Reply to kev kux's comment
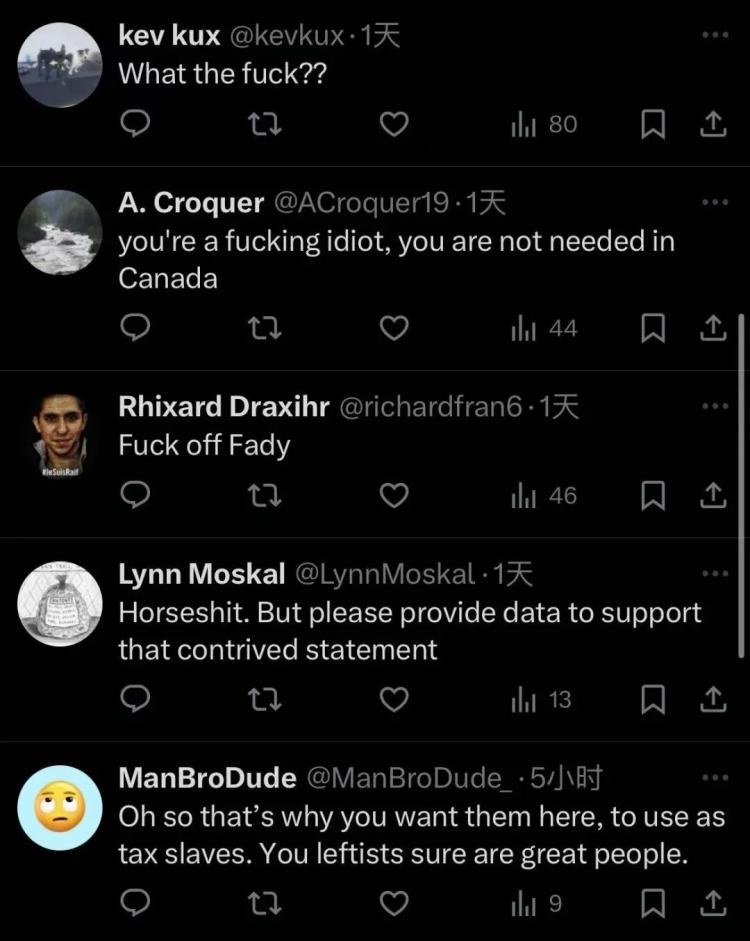This screenshot has height=941, width=750. pos(135,124)
